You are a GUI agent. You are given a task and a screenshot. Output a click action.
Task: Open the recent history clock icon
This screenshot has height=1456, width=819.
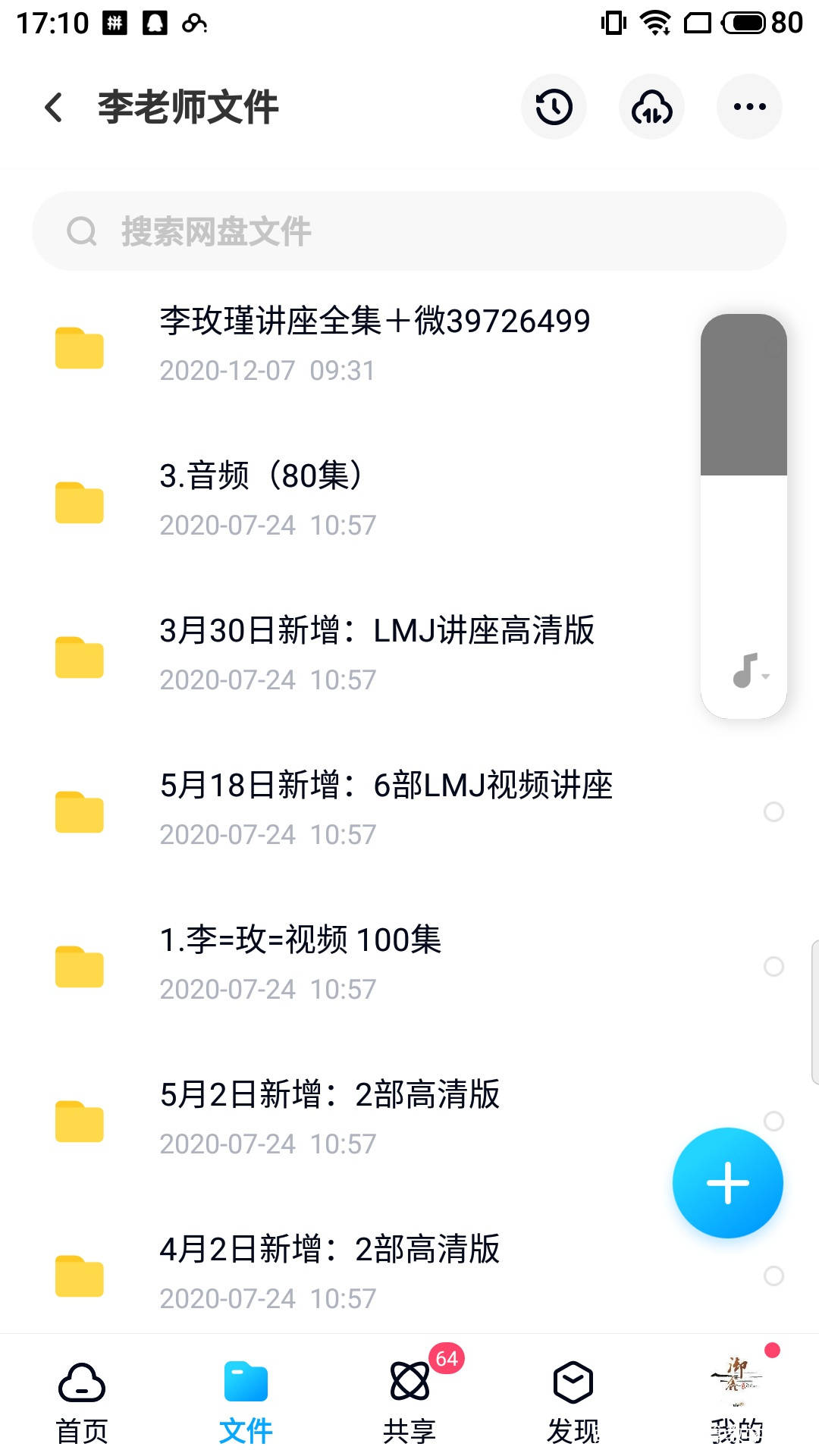point(554,107)
